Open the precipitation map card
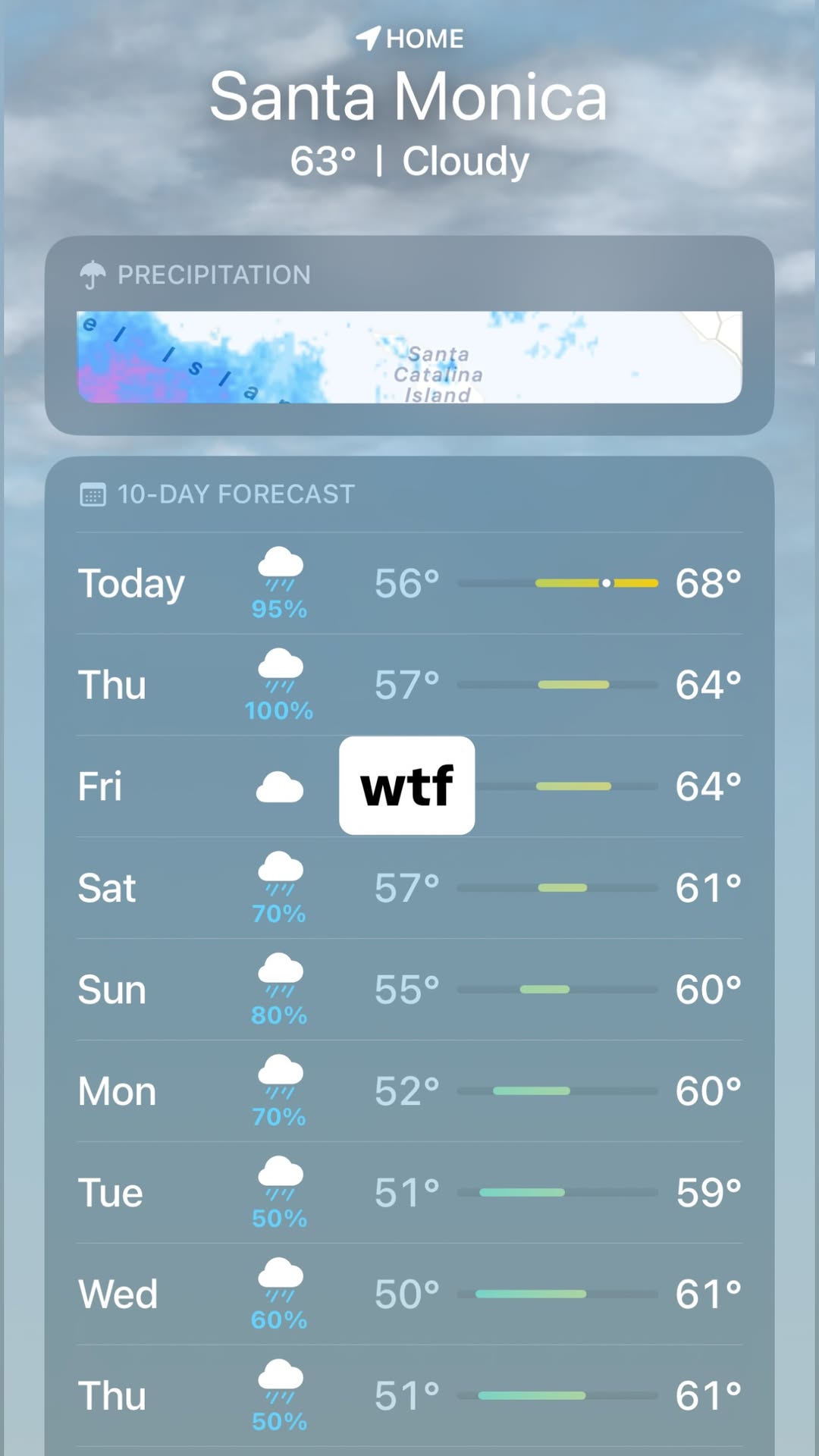The height and width of the screenshot is (1456, 819). point(409,335)
